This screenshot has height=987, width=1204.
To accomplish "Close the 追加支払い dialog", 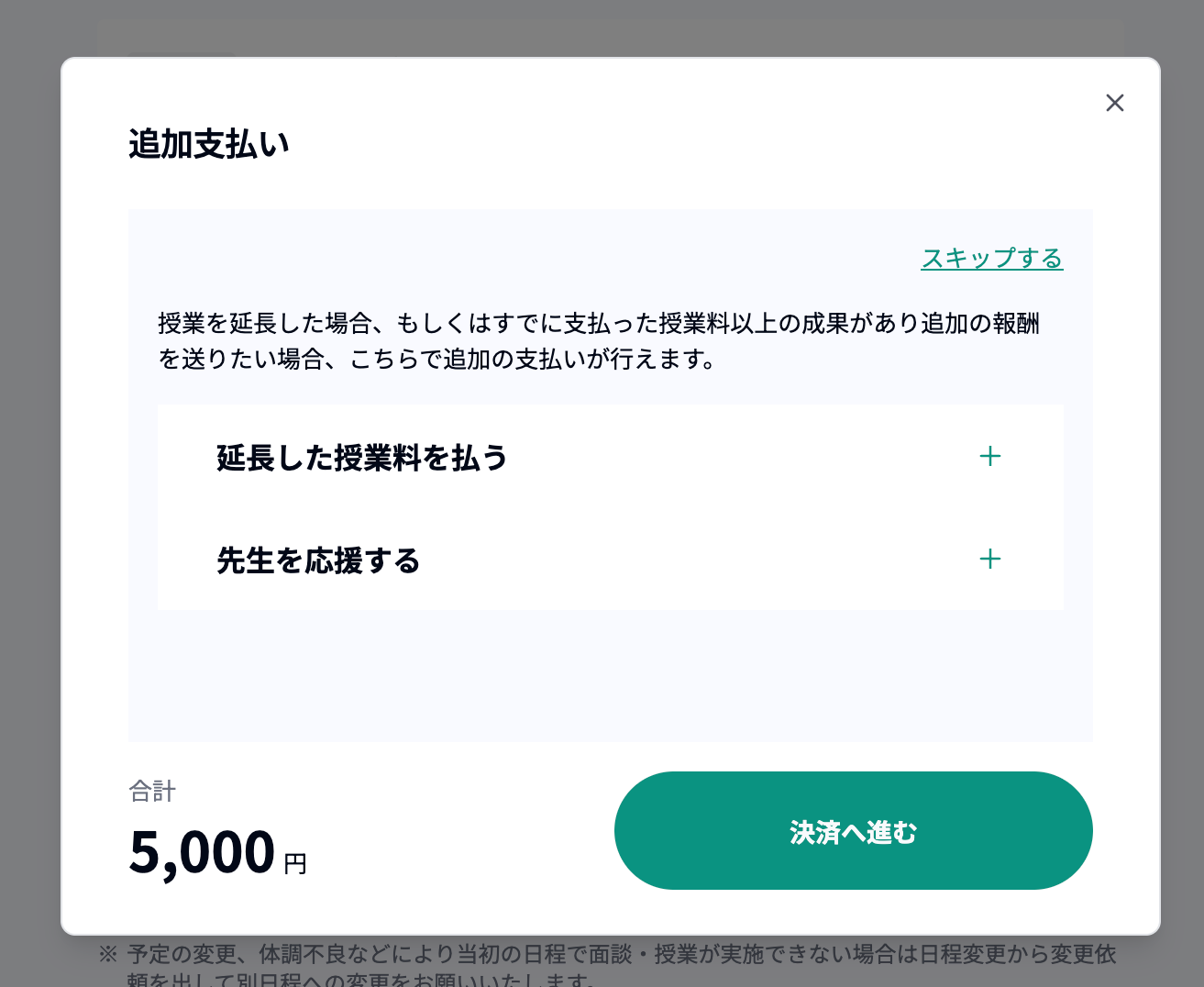I will (1114, 103).
